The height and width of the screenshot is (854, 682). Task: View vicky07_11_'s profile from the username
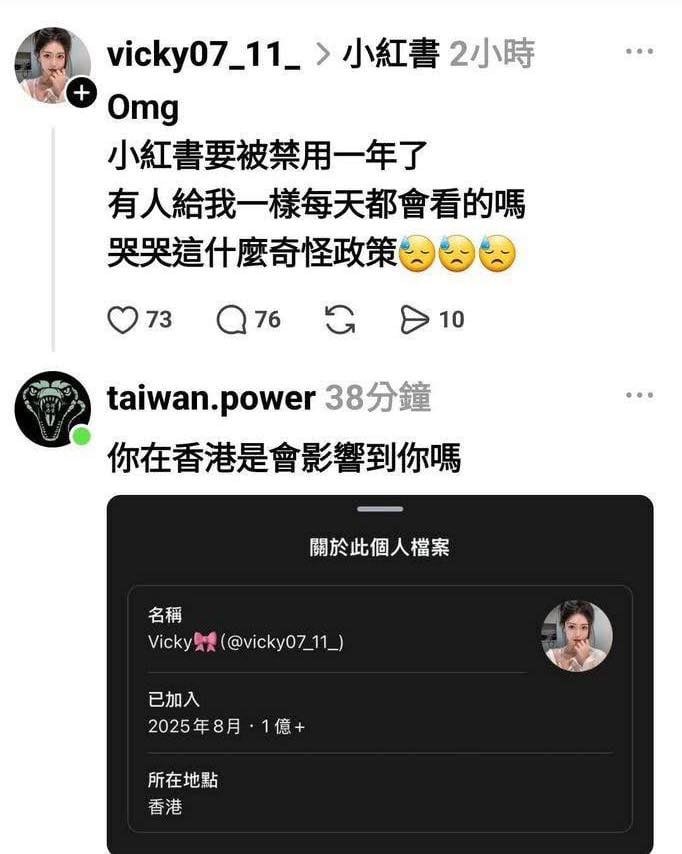[x=202, y=53]
